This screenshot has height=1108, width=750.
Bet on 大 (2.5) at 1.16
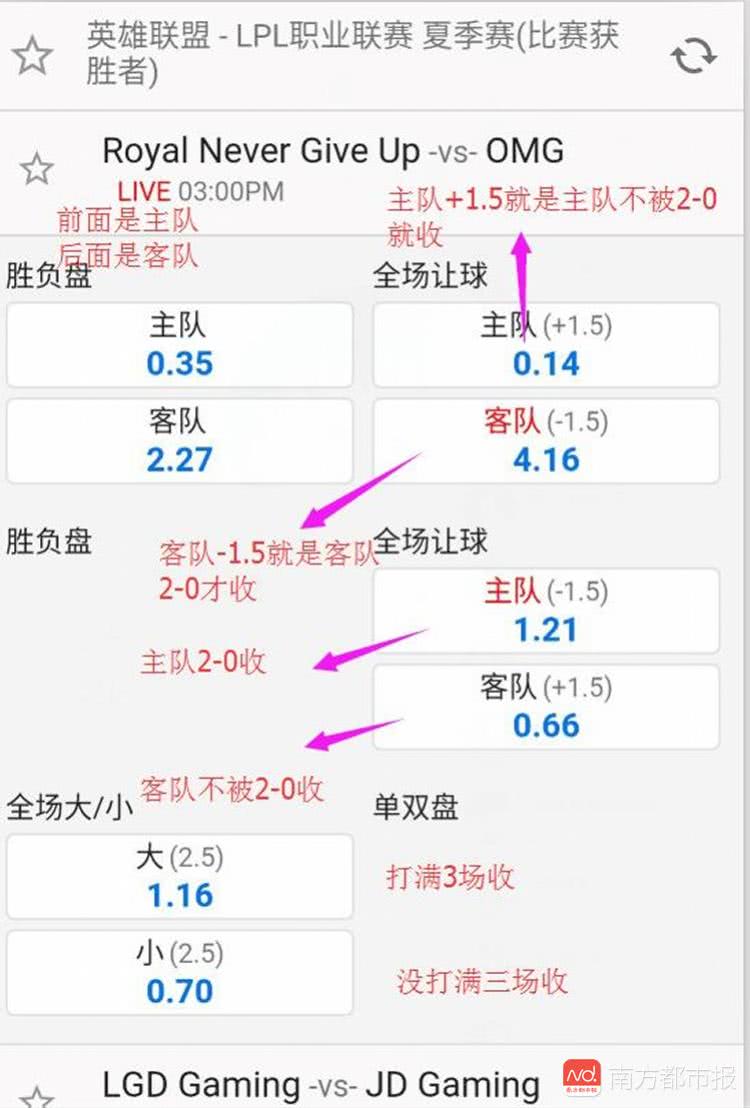click(180, 877)
